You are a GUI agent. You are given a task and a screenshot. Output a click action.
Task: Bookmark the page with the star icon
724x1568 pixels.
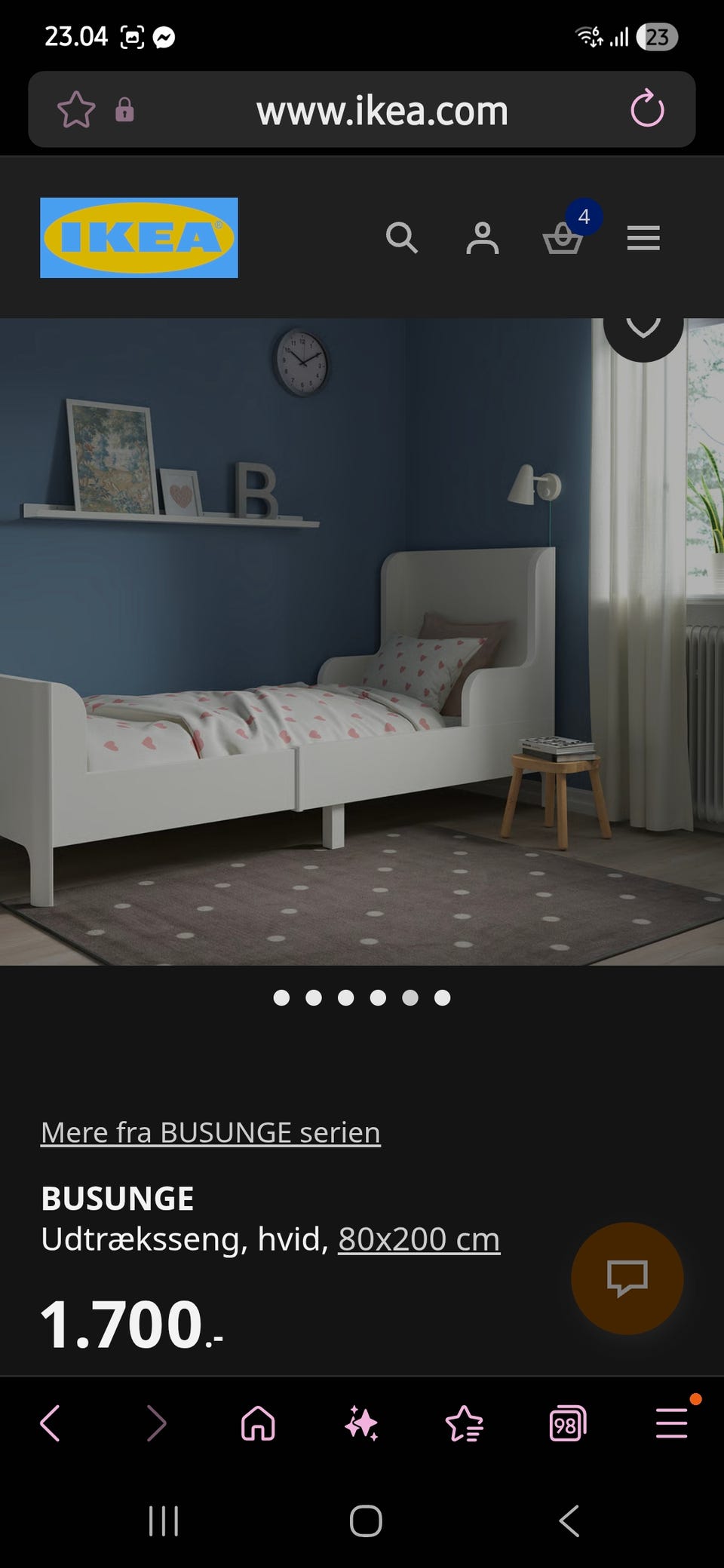[x=75, y=110]
